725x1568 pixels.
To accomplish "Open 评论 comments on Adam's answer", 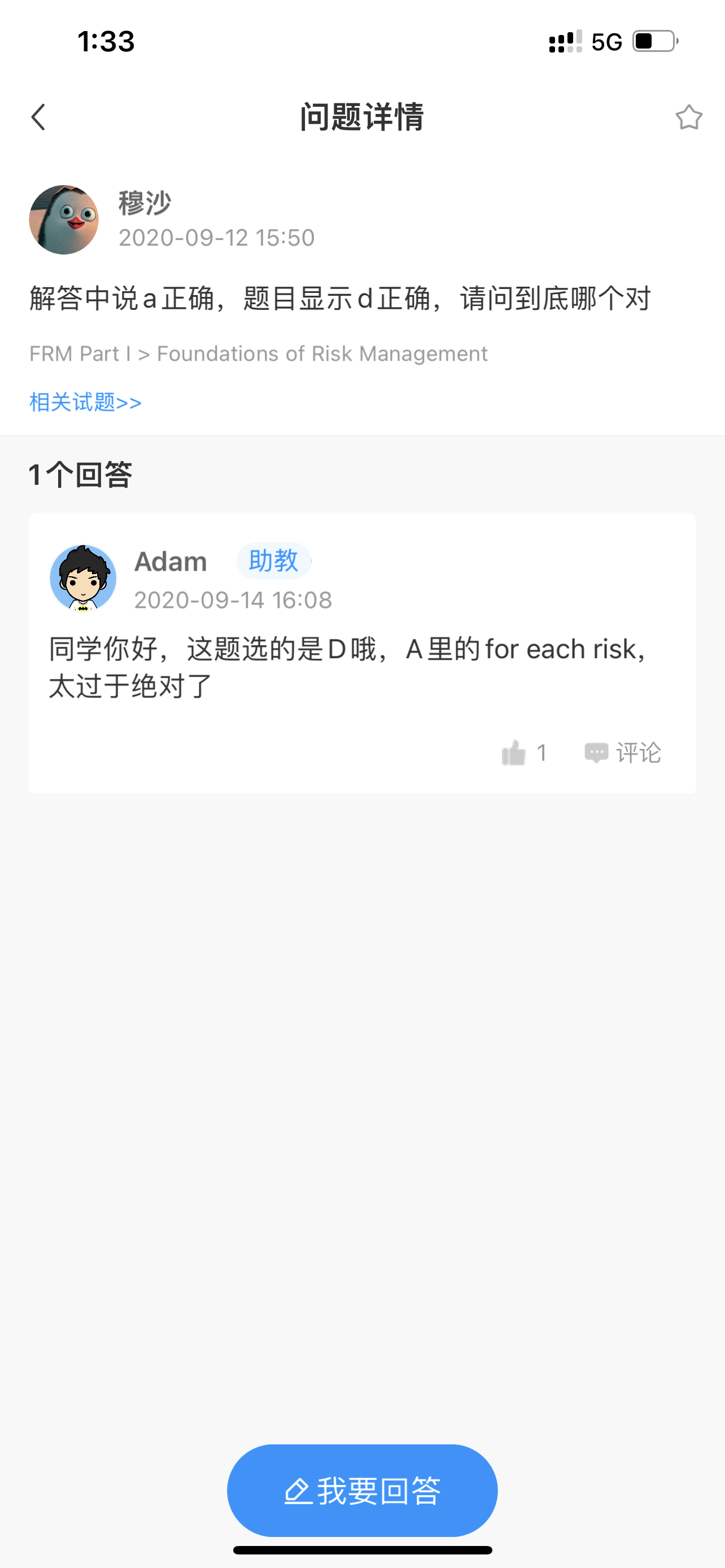I will tap(623, 753).
